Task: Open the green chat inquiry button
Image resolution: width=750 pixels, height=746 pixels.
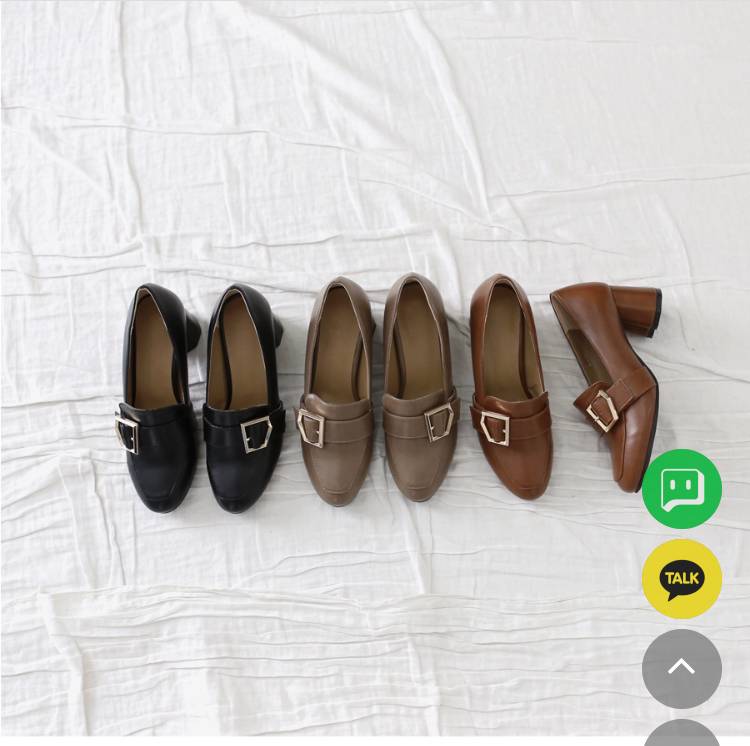Action: click(682, 489)
